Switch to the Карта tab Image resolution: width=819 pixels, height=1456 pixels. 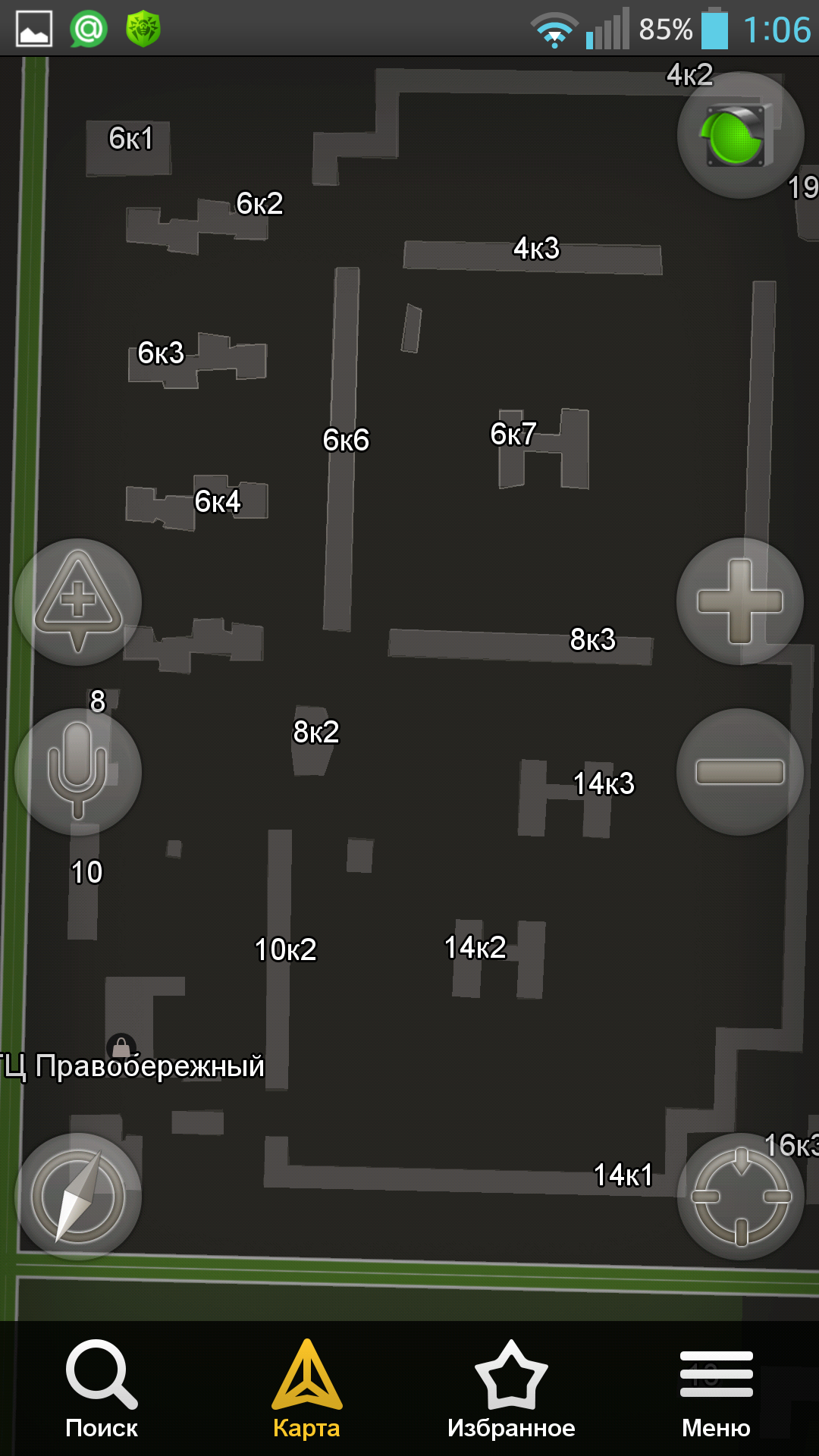click(307, 1389)
